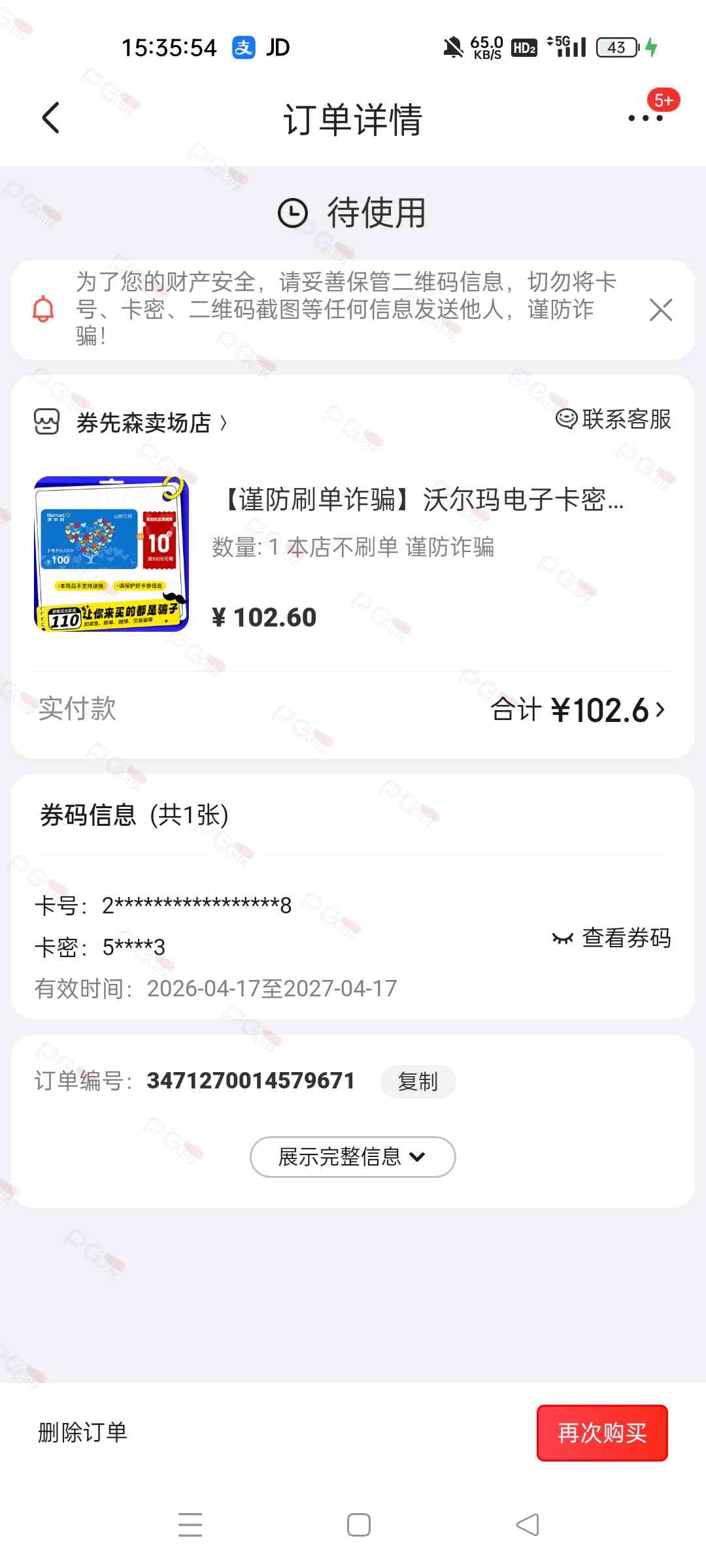Image resolution: width=706 pixels, height=1568 pixels.
Task: Expand 展示完整信息 for the full details
Action: [x=352, y=1157]
